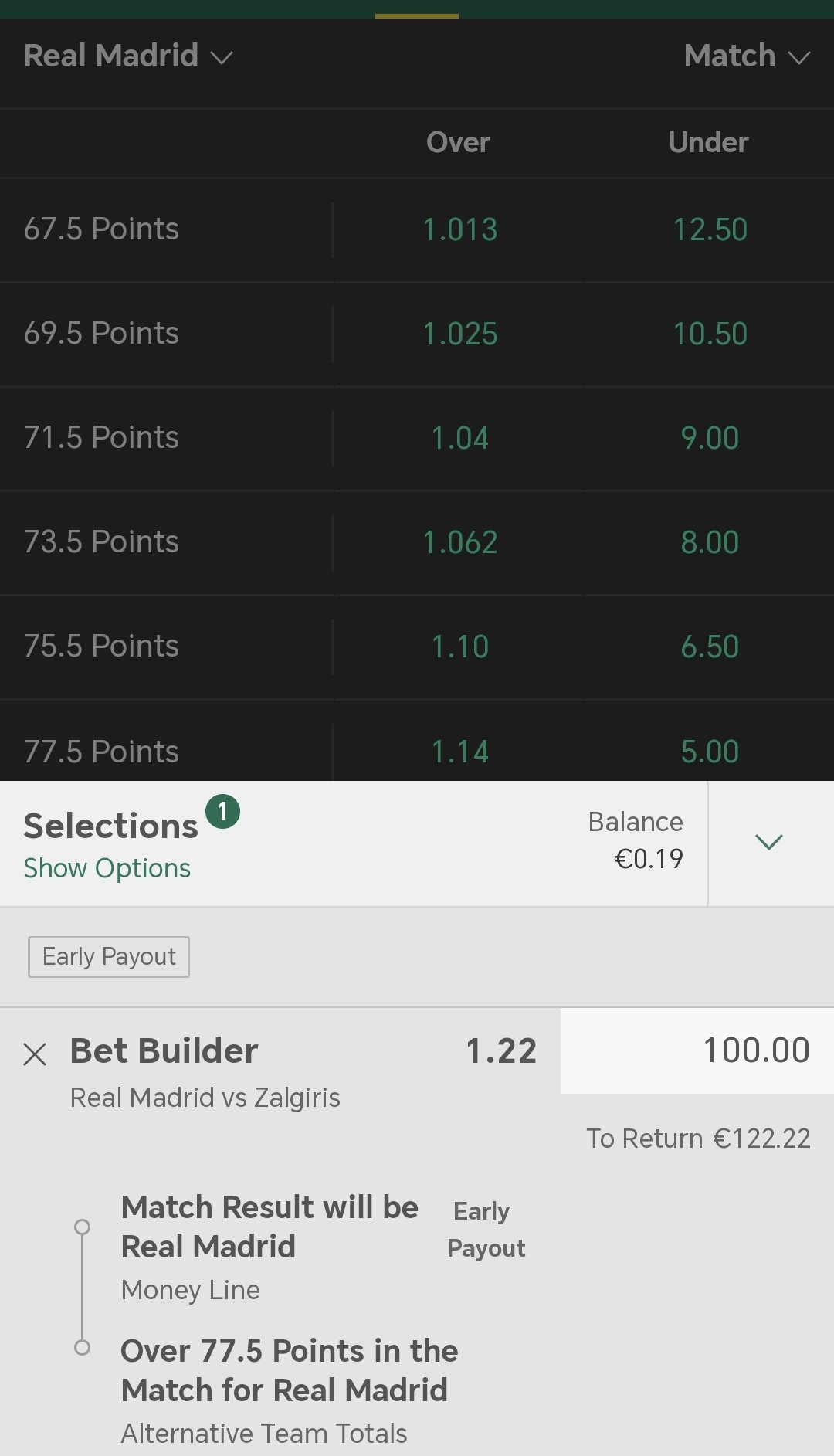
Task: Pick Under 69.5 Points odds 10.50
Action: (x=710, y=334)
